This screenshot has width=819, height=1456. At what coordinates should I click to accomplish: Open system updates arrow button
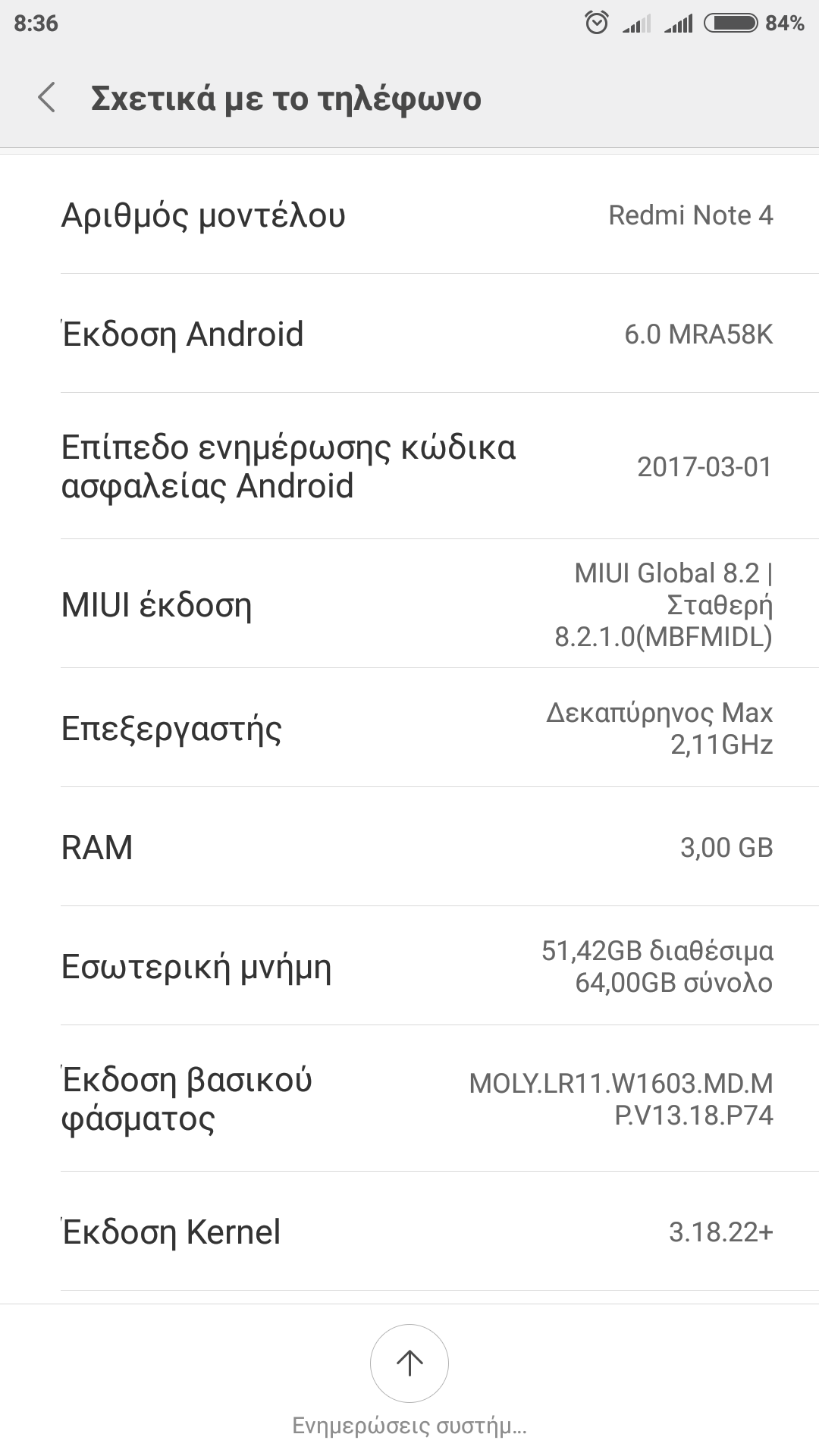point(409,1363)
